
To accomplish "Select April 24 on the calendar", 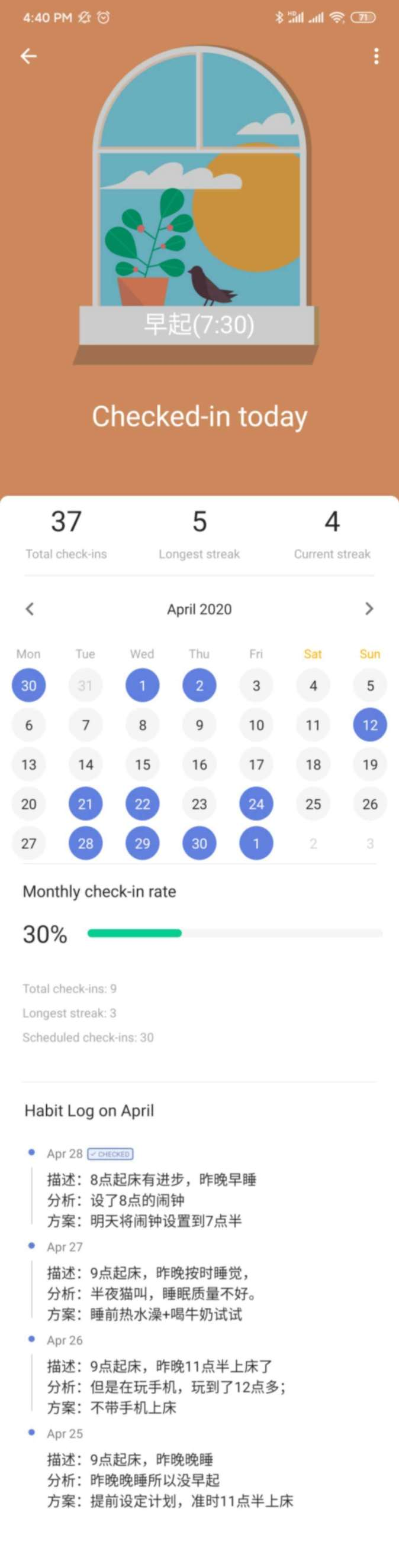I will (x=256, y=804).
